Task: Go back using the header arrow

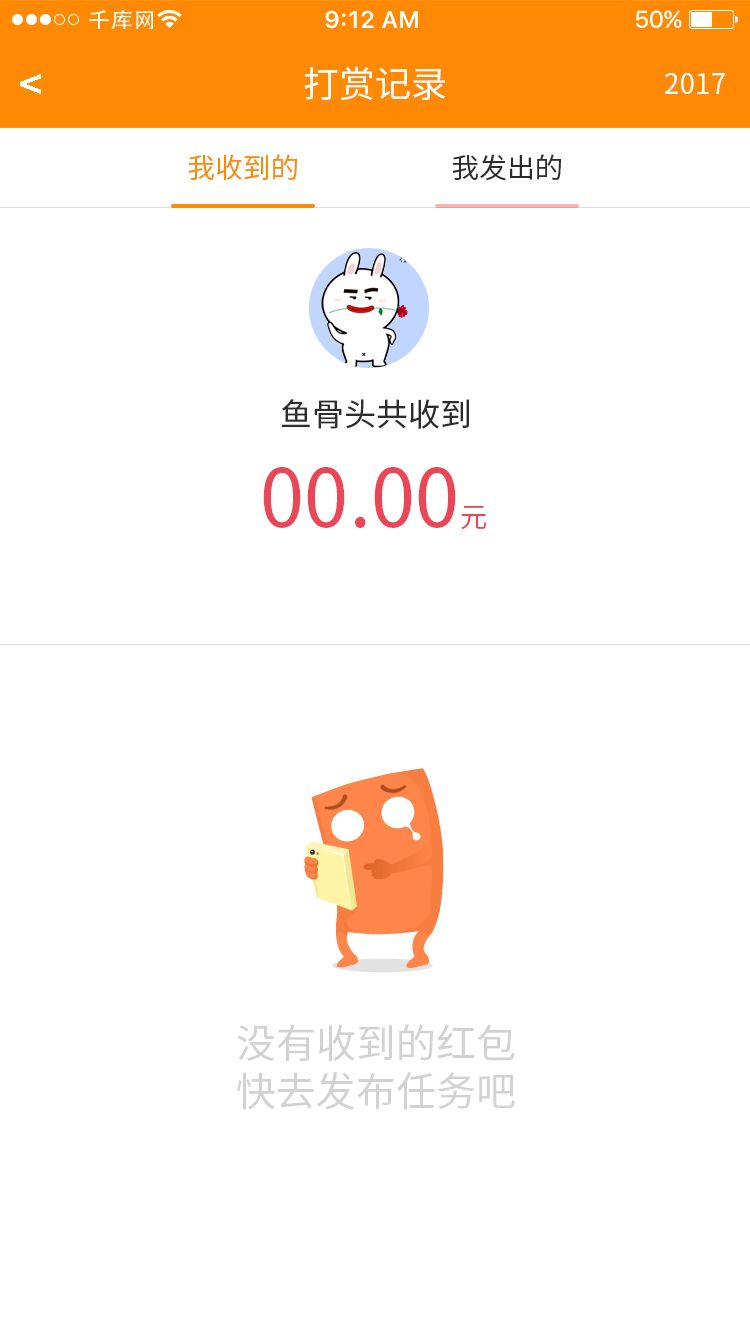Action: [x=31, y=84]
